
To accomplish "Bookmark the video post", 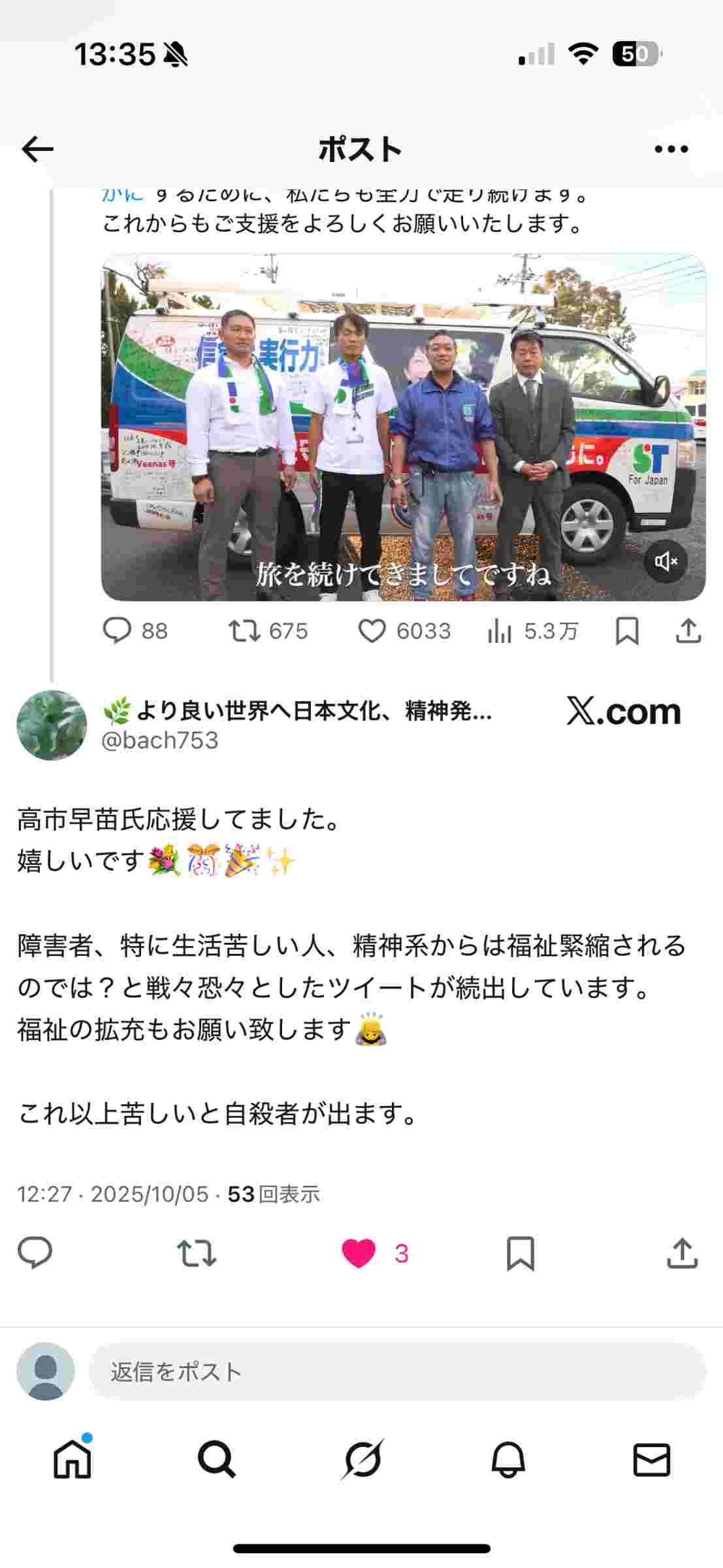I will (627, 631).
